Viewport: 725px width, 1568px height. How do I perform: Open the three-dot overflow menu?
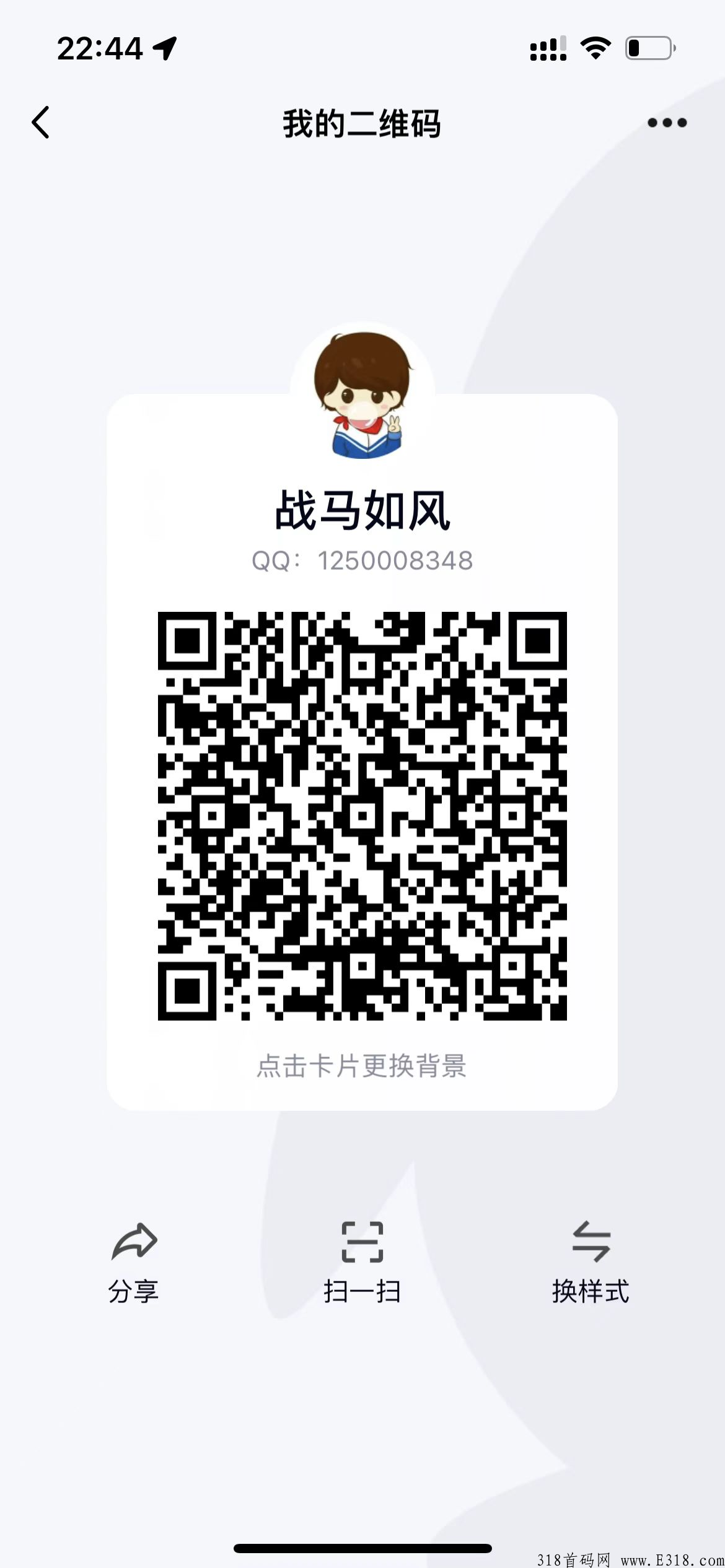(667, 123)
